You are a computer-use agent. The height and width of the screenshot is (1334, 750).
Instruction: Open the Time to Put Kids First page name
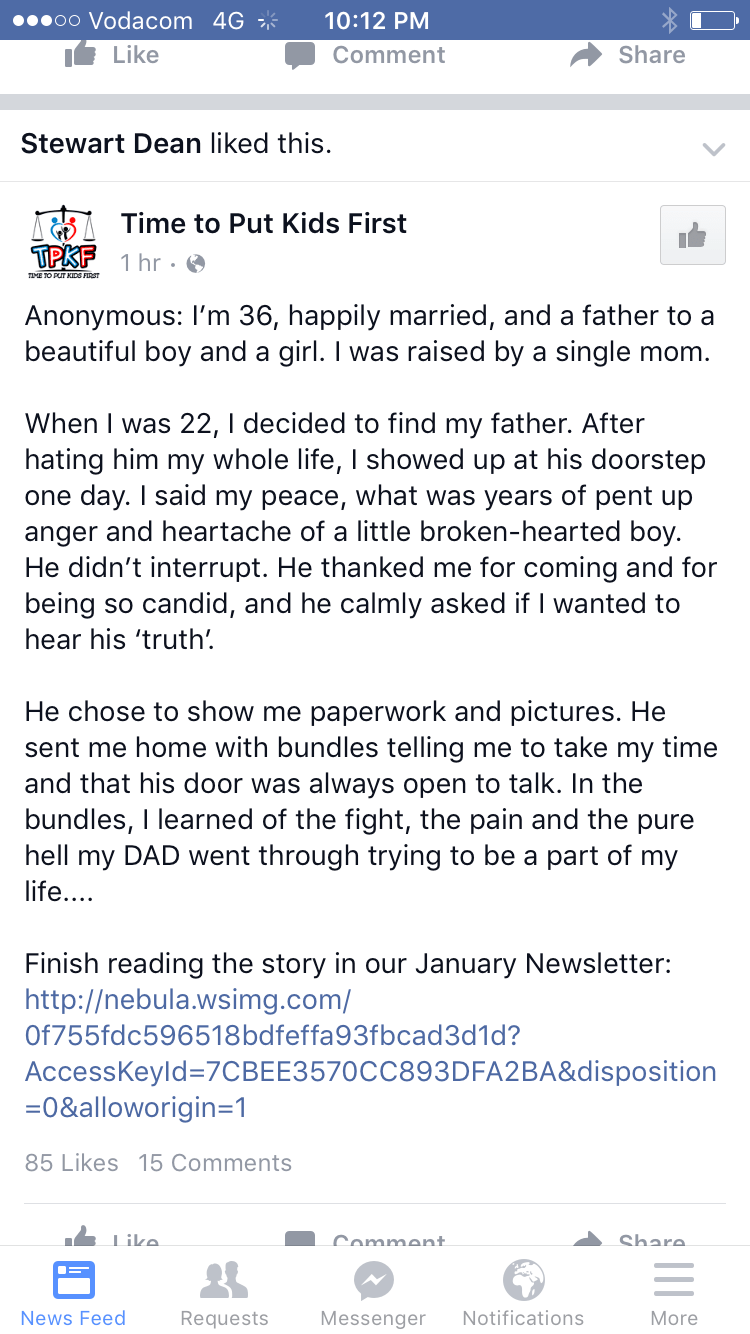click(264, 223)
